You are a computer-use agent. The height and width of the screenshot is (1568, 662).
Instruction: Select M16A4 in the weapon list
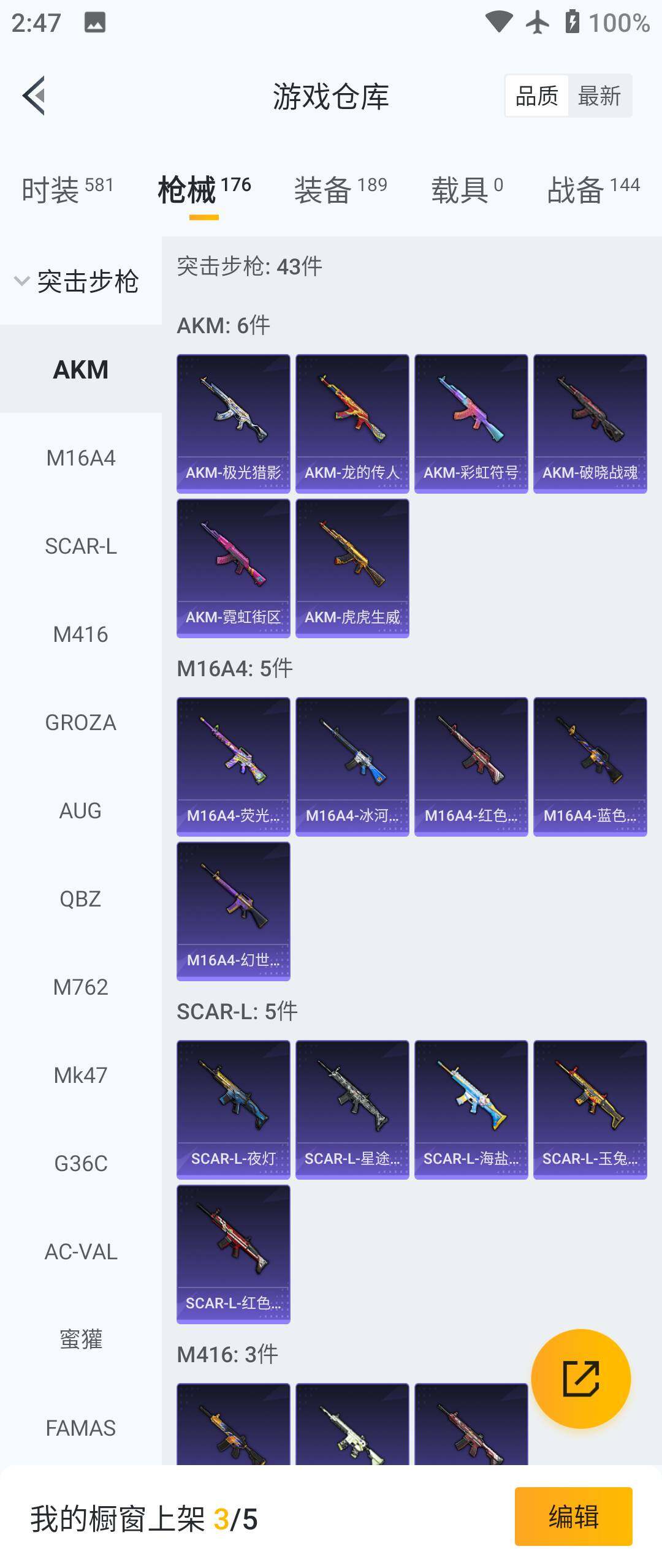pos(80,458)
